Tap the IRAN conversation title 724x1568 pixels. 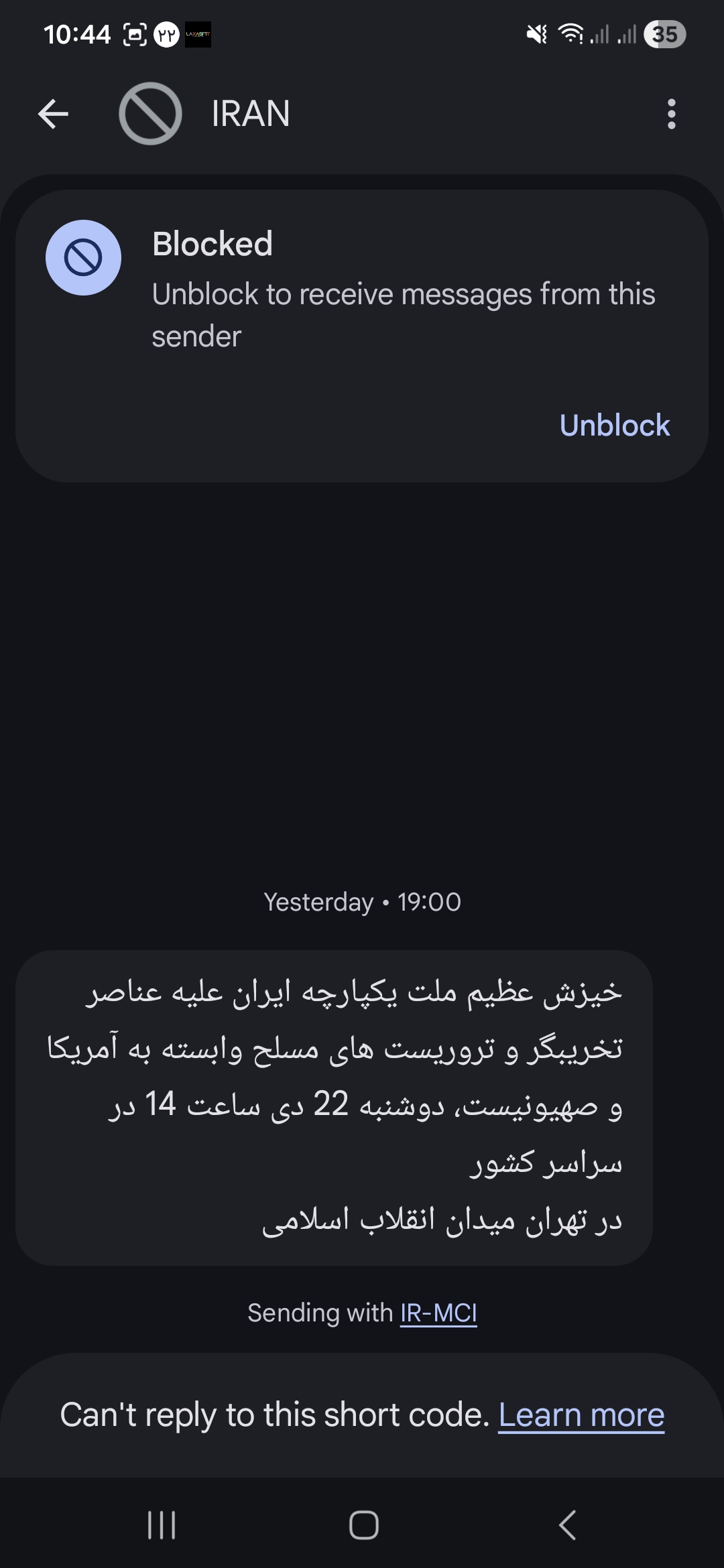(x=249, y=114)
